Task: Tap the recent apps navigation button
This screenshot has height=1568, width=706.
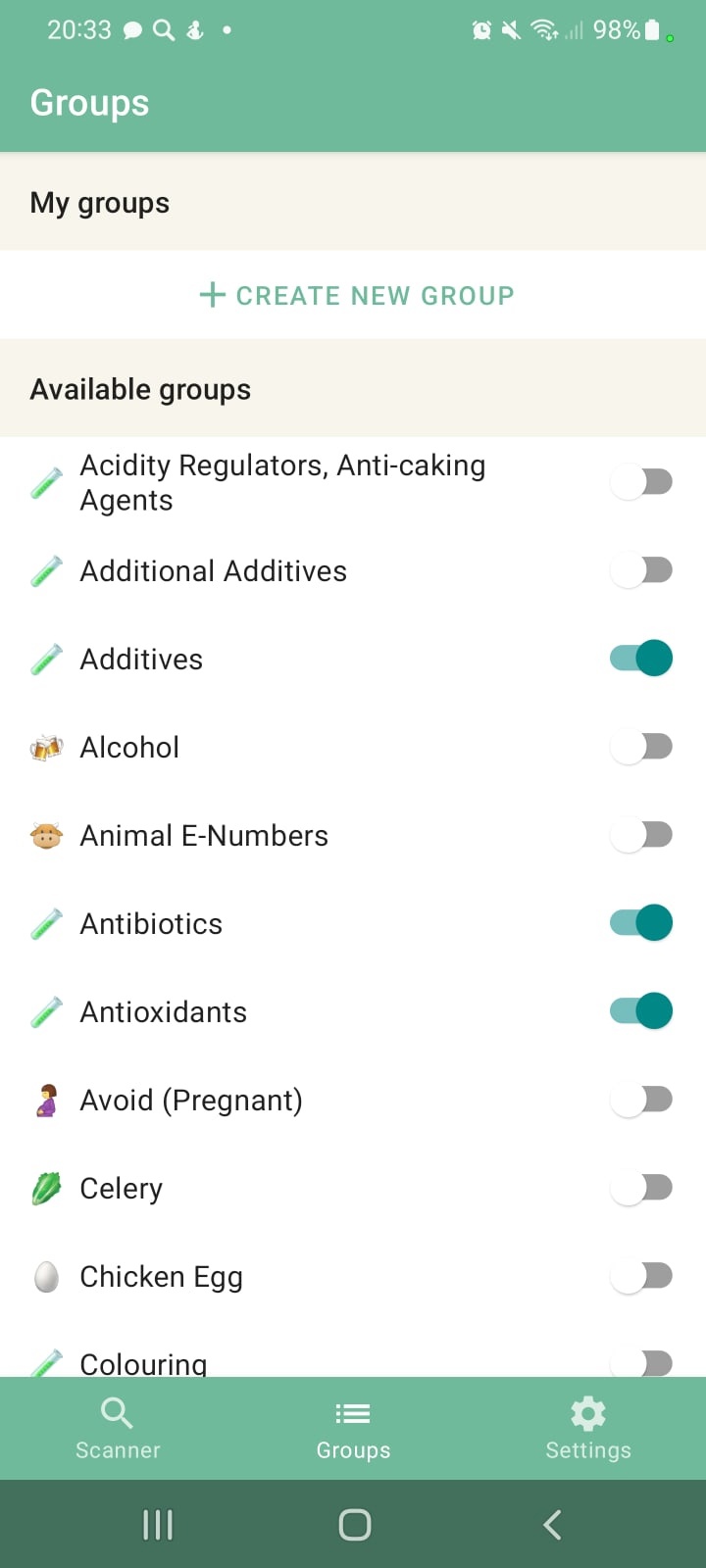Action: (157, 1524)
